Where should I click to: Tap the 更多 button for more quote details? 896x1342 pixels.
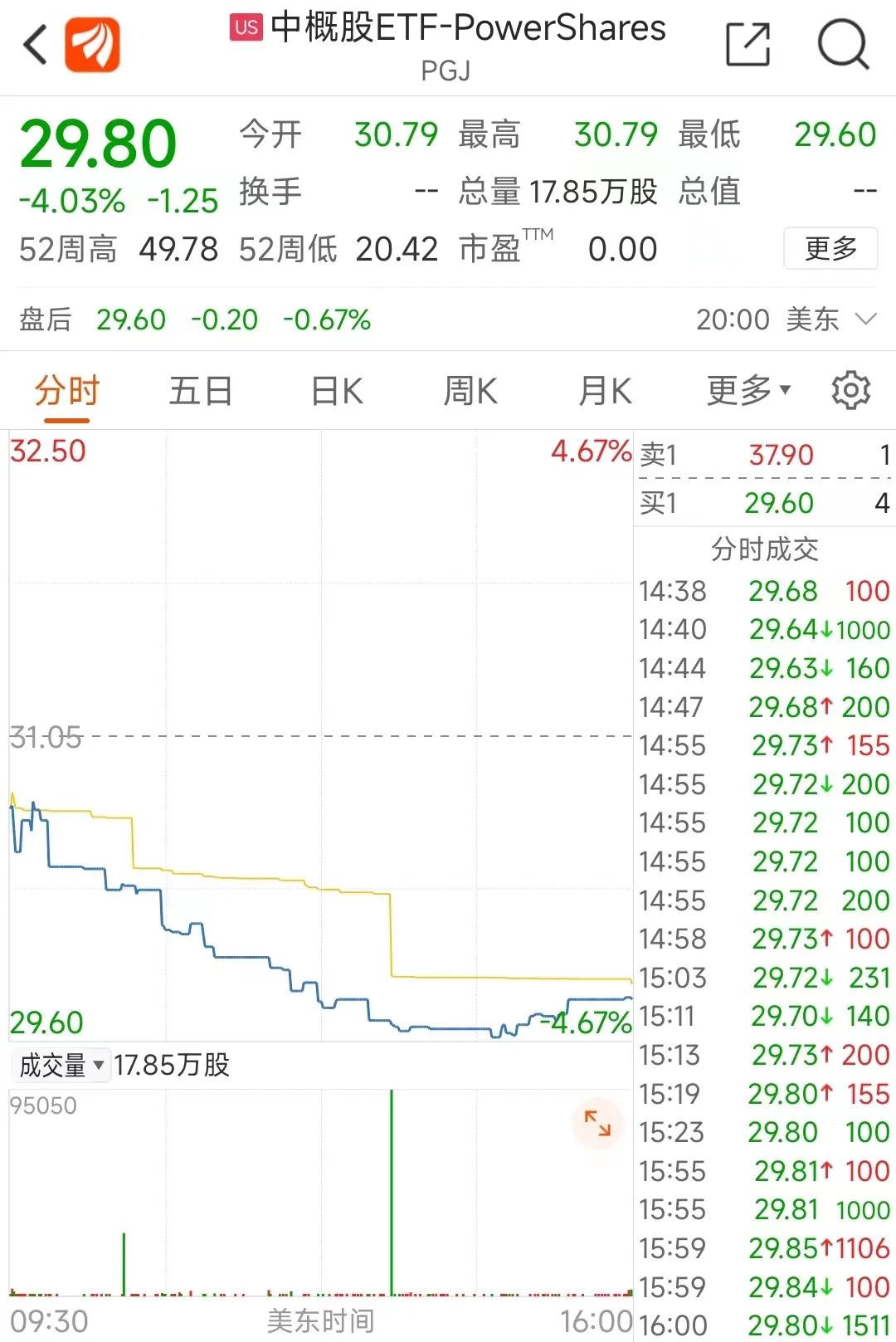point(830,248)
